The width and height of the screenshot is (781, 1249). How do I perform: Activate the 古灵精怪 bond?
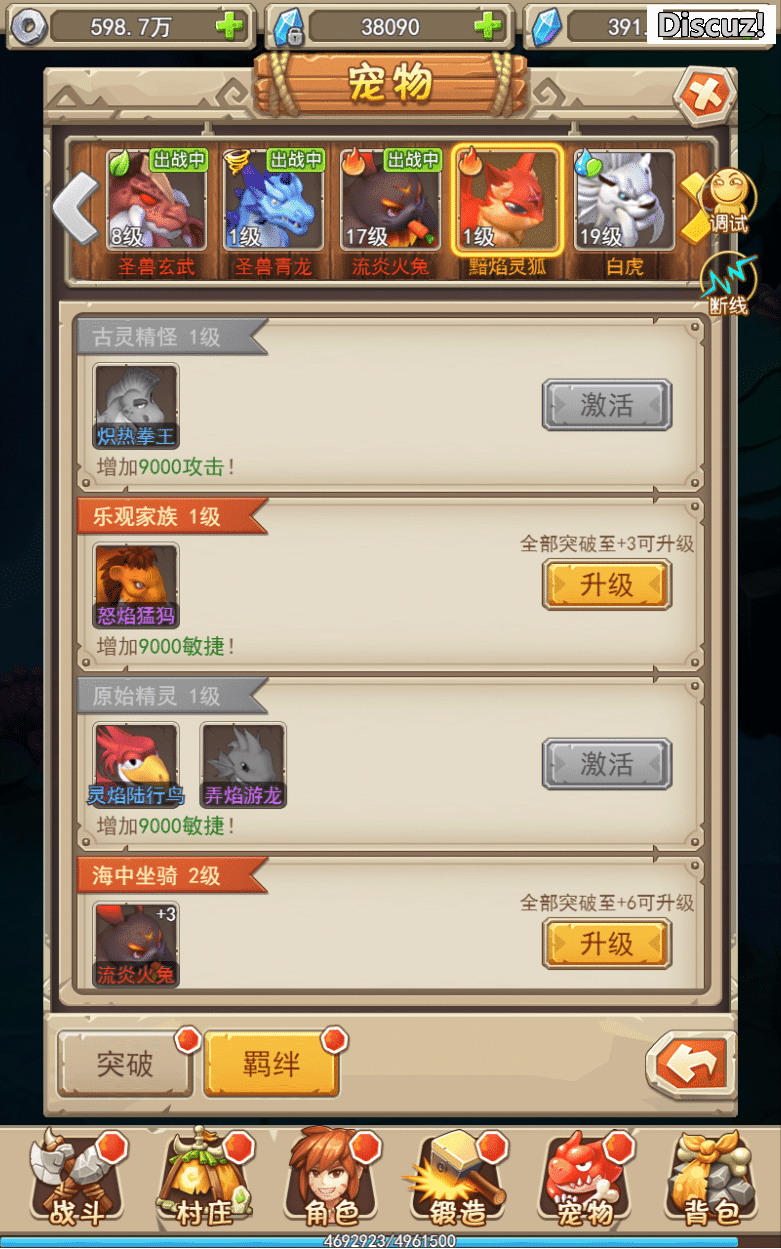pos(606,405)
